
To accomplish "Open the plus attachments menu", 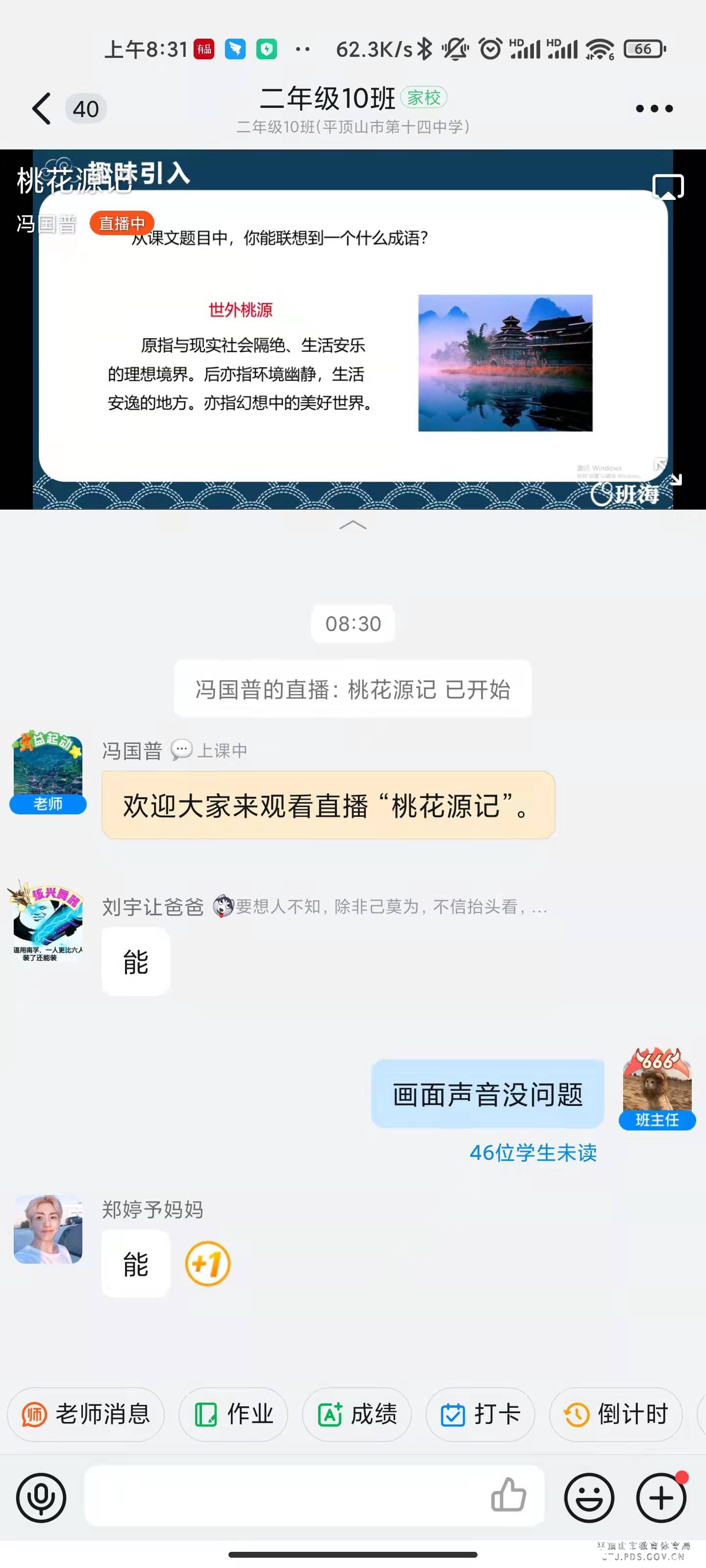I will (661, 1497).
